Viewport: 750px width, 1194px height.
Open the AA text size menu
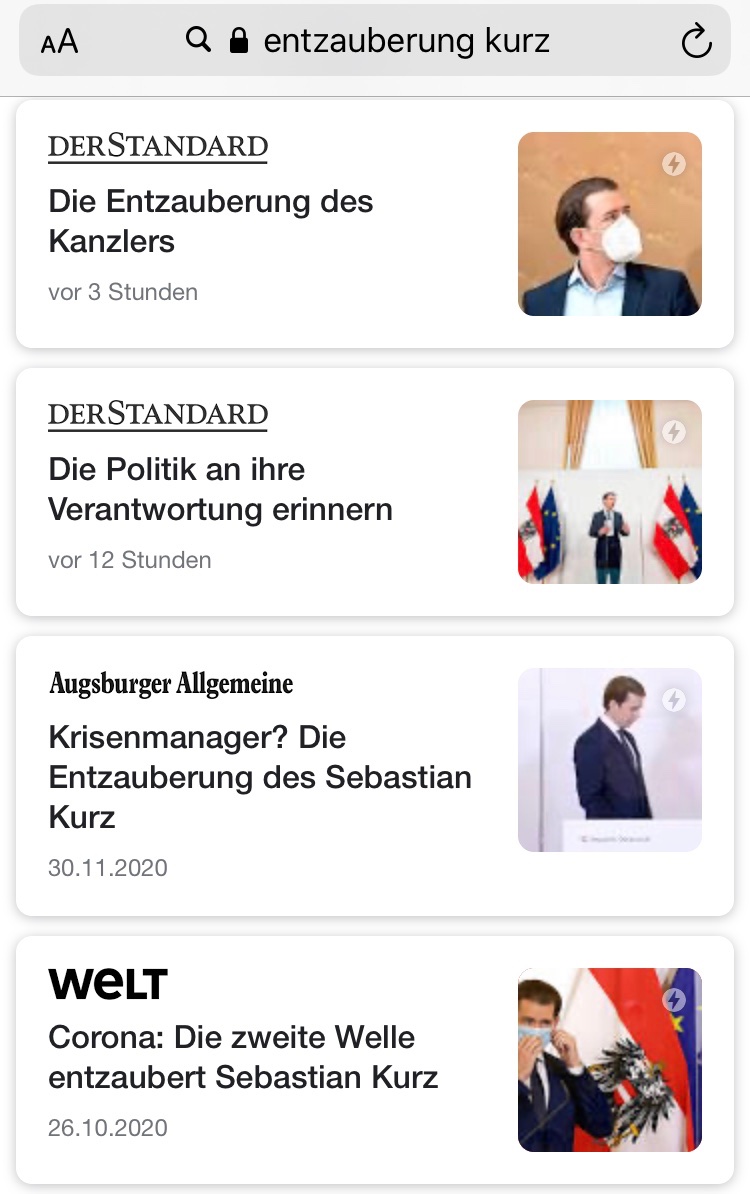59,41
